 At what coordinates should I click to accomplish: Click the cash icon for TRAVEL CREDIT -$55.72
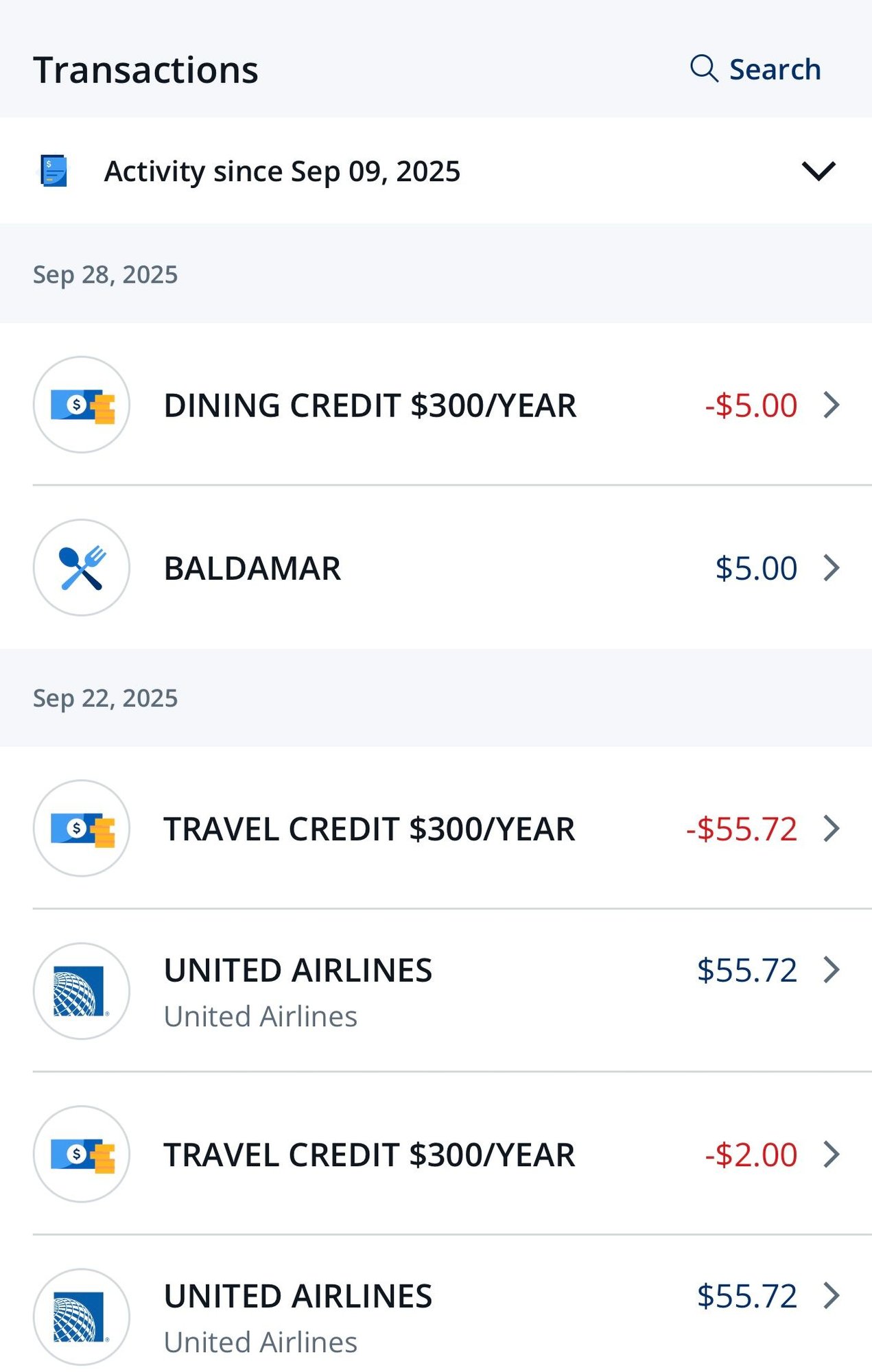coord(81,829)
